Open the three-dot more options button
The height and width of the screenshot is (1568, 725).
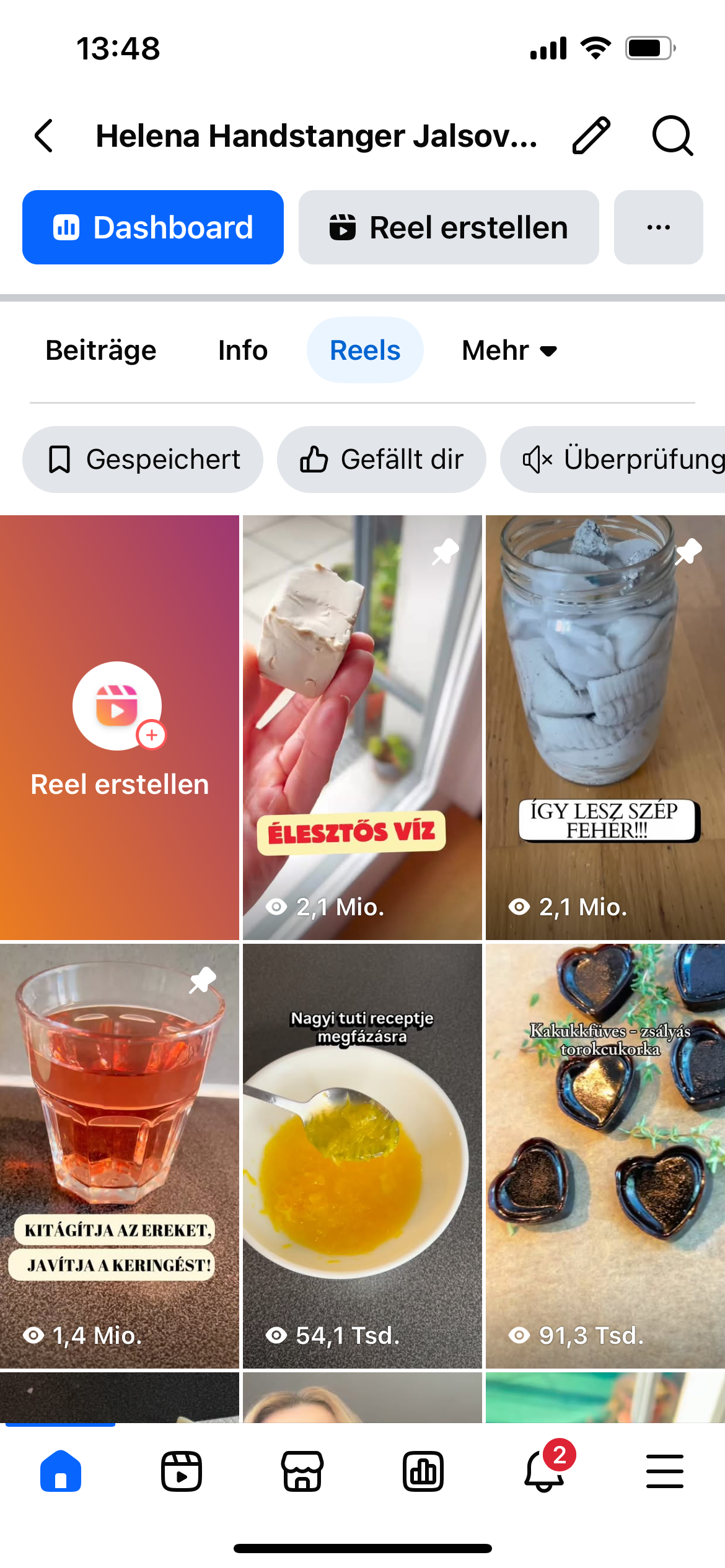pos(658,227)
